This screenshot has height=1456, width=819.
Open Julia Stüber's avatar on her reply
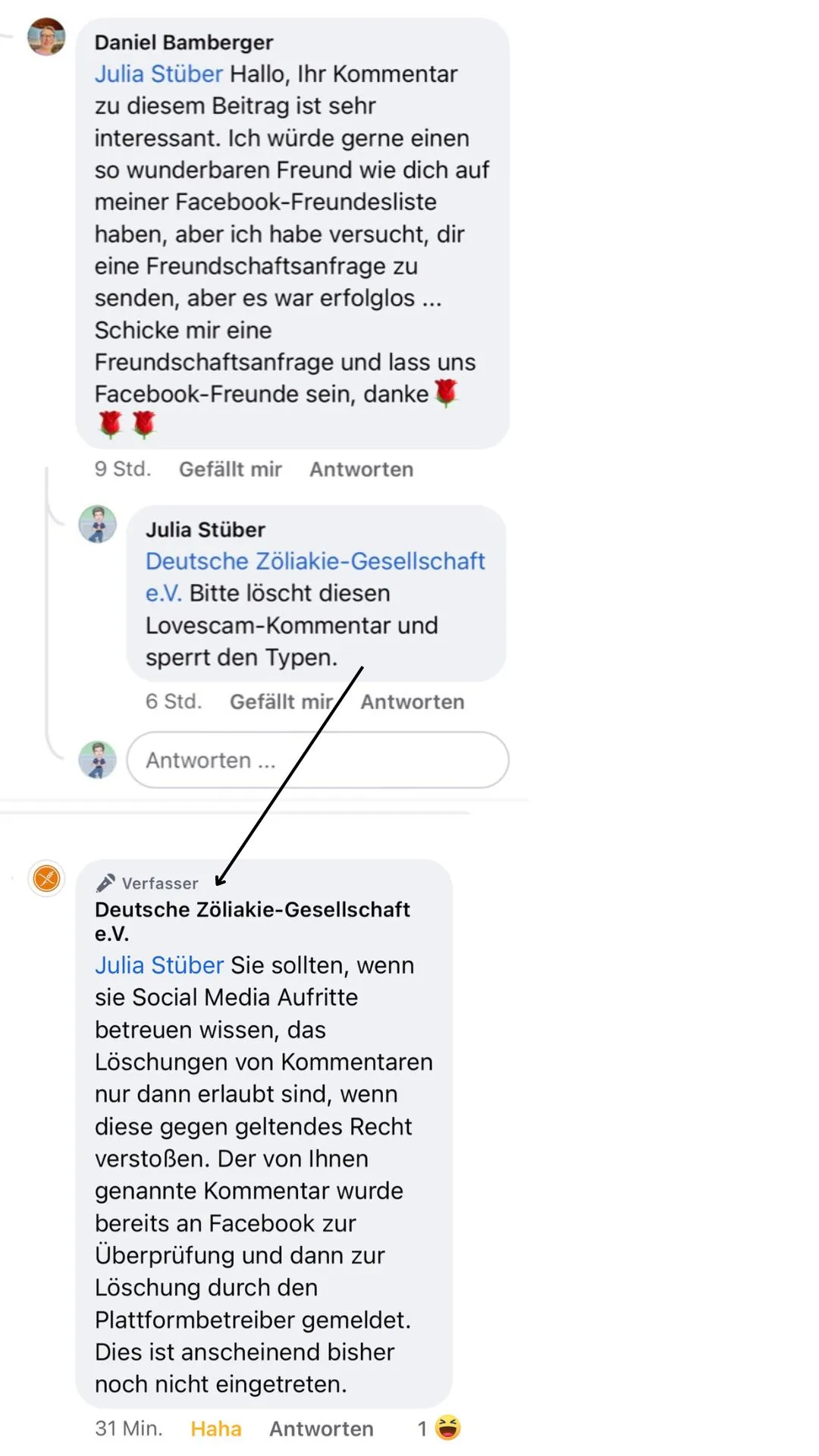[x=98, y=525]
